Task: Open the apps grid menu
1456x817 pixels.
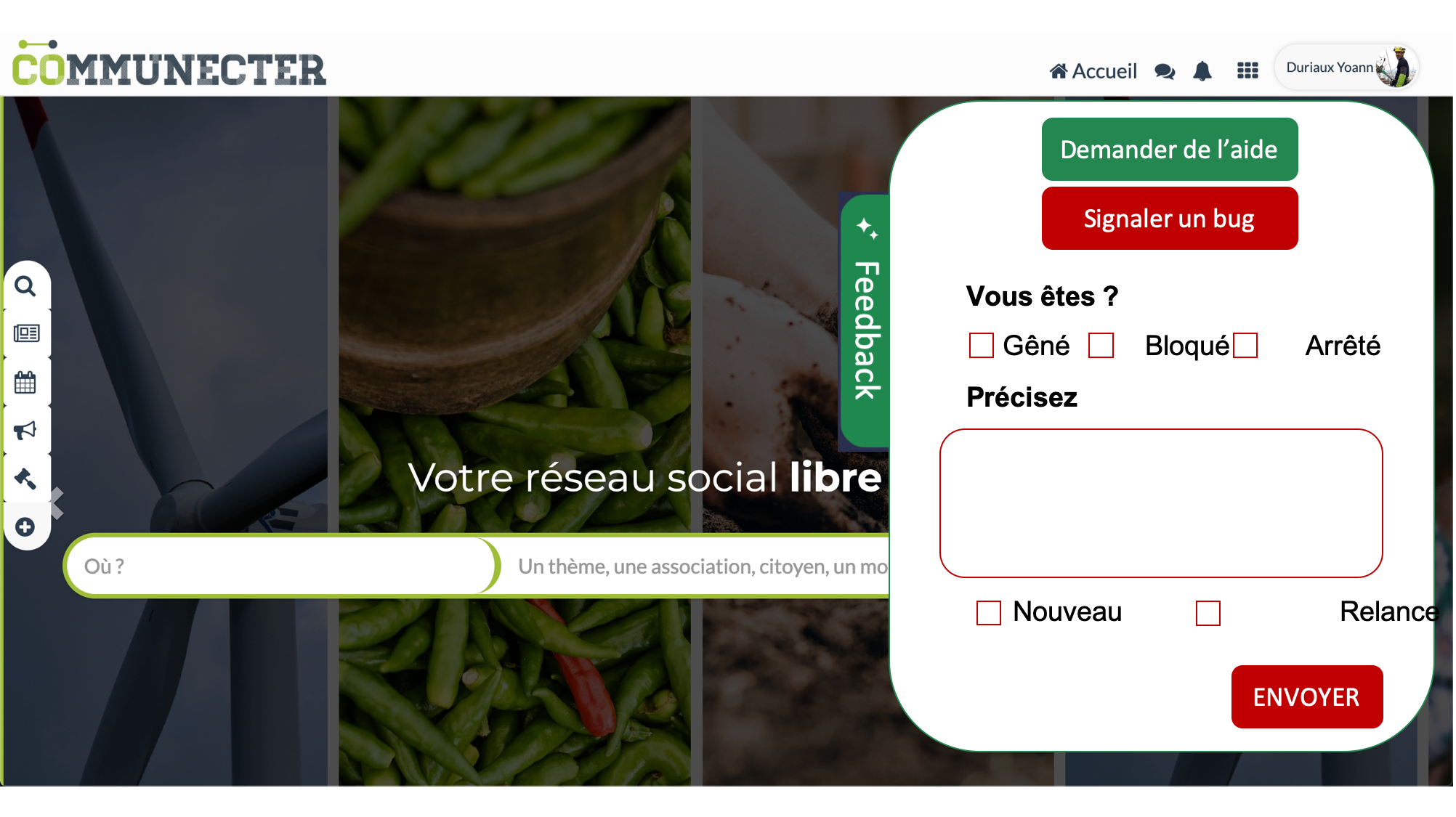Action: pyautogui.click(x=1247, y=70)
